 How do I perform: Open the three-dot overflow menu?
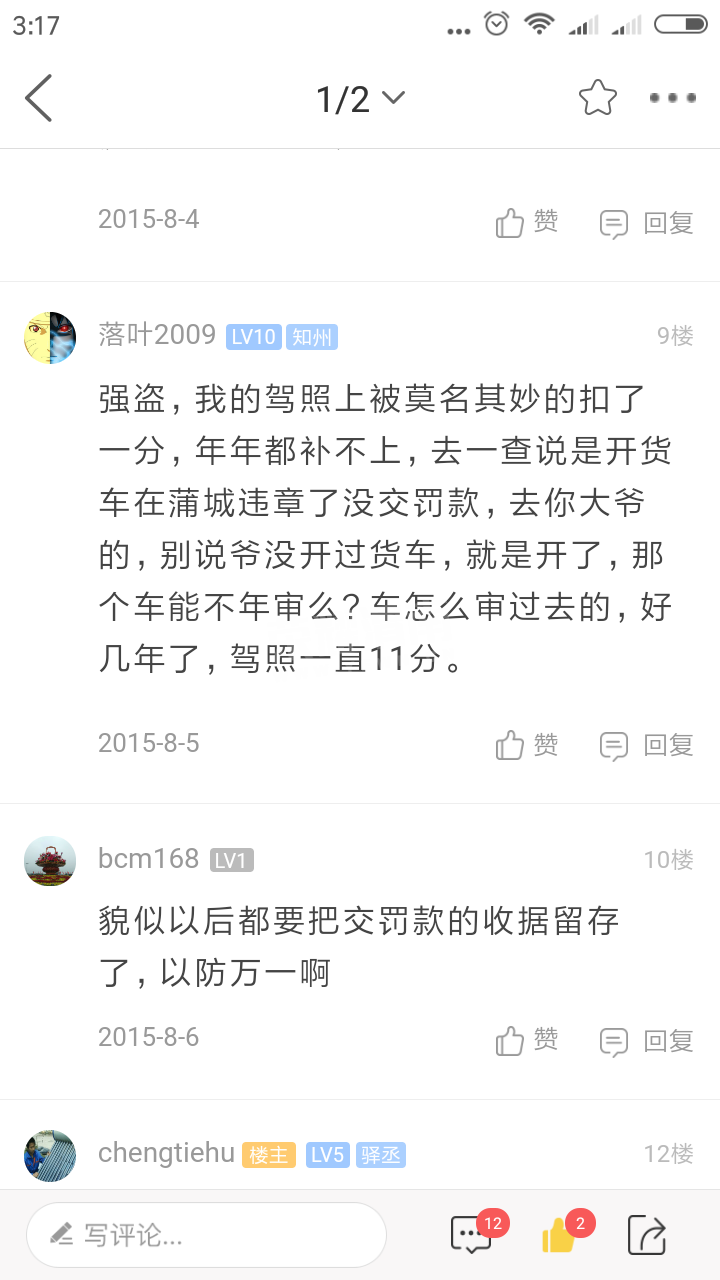click(672, 98)
